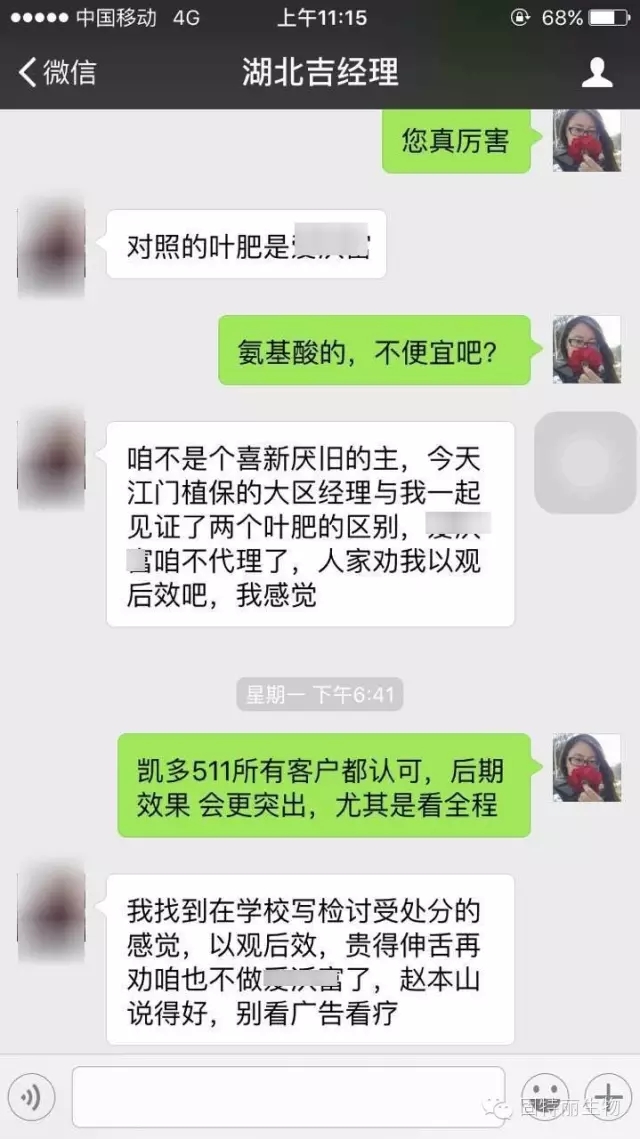This screenshot has height=1139, width=640.
Task: Open contact avatar beside 对照的叶肥是 message
Action: tap(51, 244)
